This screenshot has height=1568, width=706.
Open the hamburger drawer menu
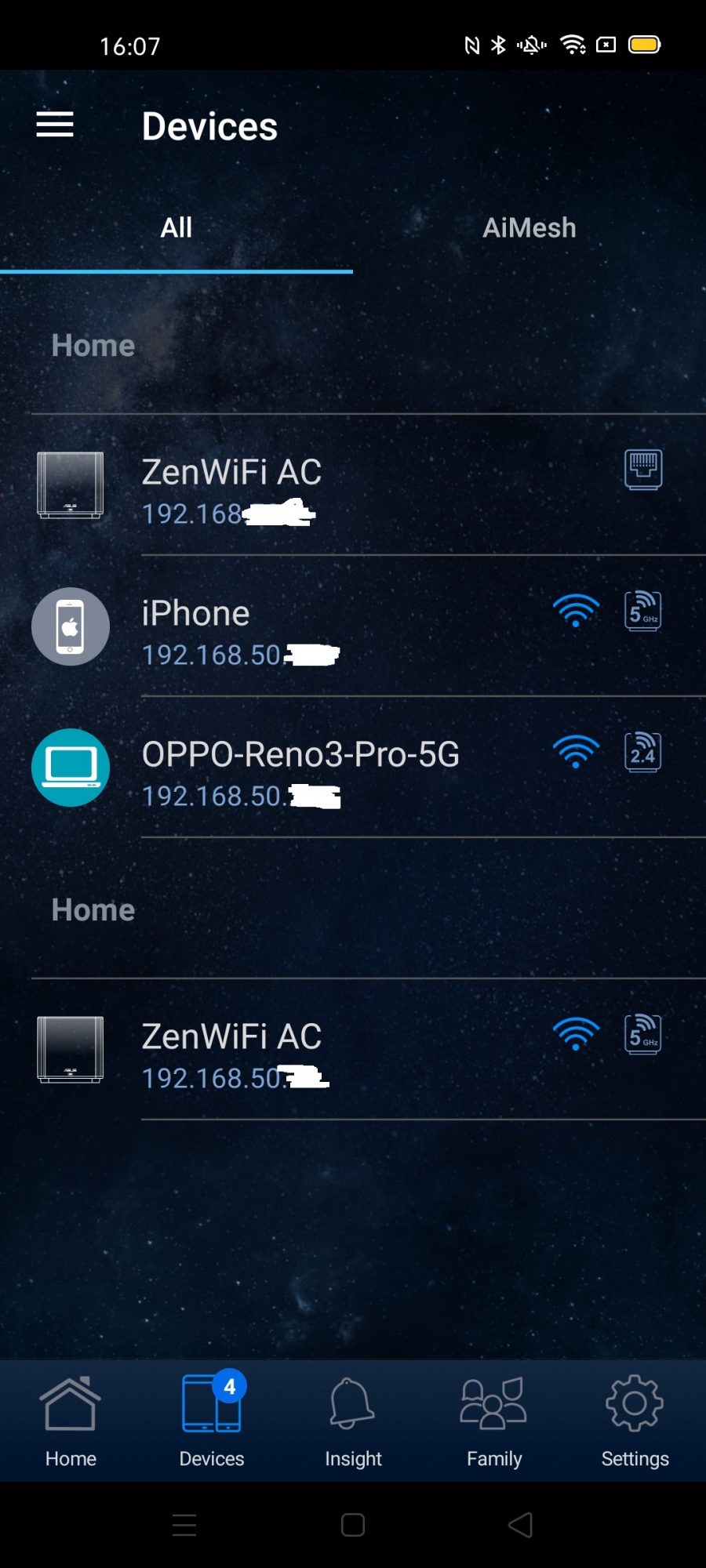click(55, 125)
